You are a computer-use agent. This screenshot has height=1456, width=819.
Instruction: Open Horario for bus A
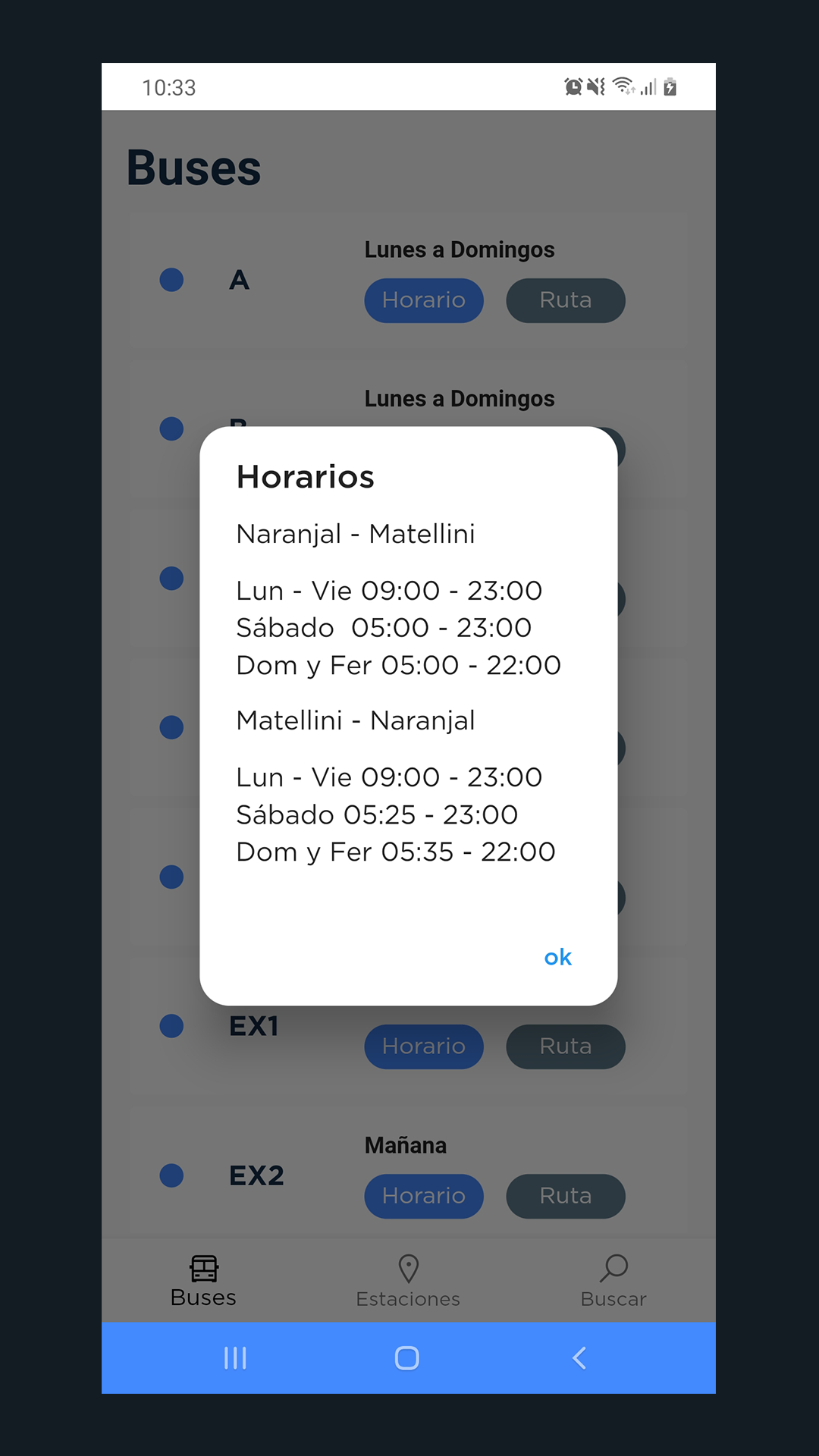click(x=424, y=300)
